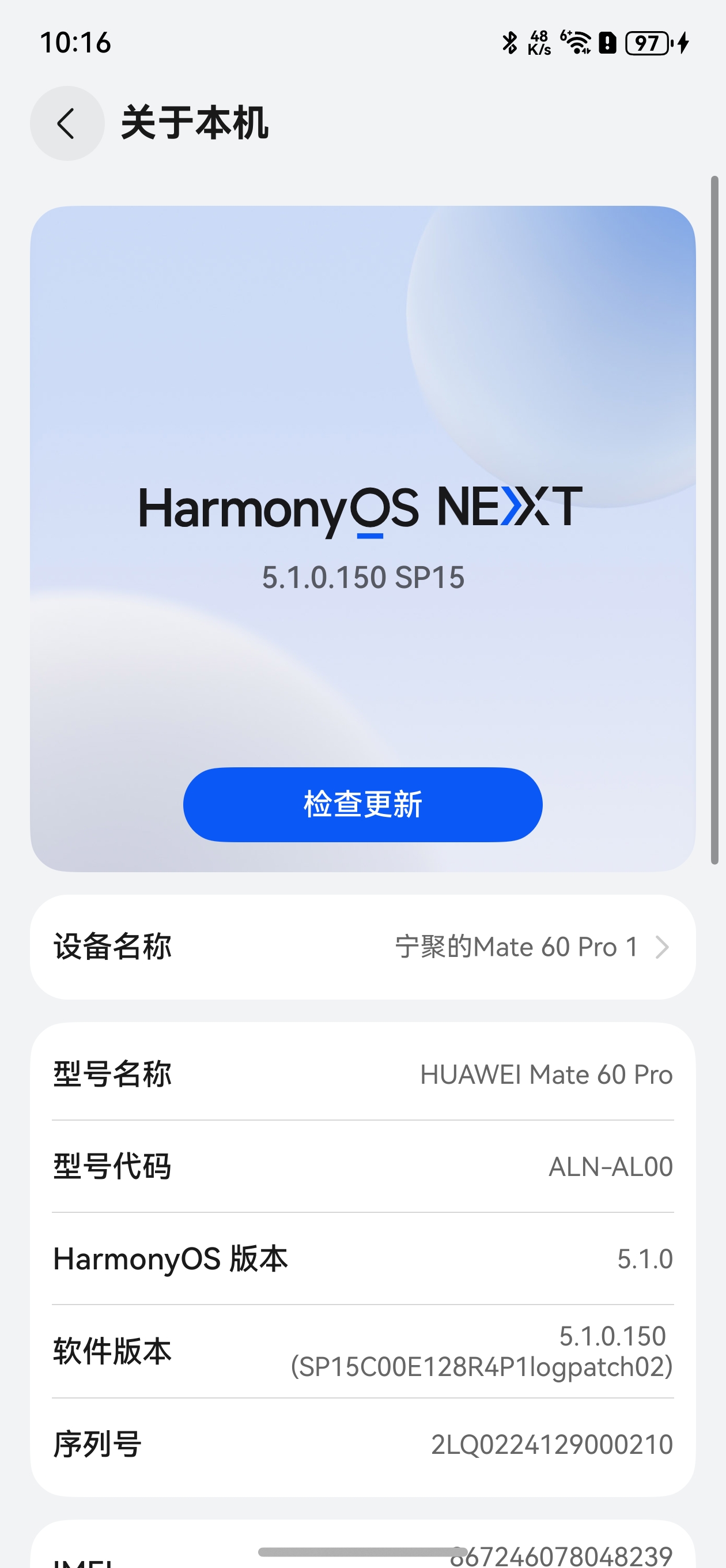The width and height of the screenshot is (726, 1568).
Task: Select the Wi-Fi signal icon
Action: [x=577, y=42]
